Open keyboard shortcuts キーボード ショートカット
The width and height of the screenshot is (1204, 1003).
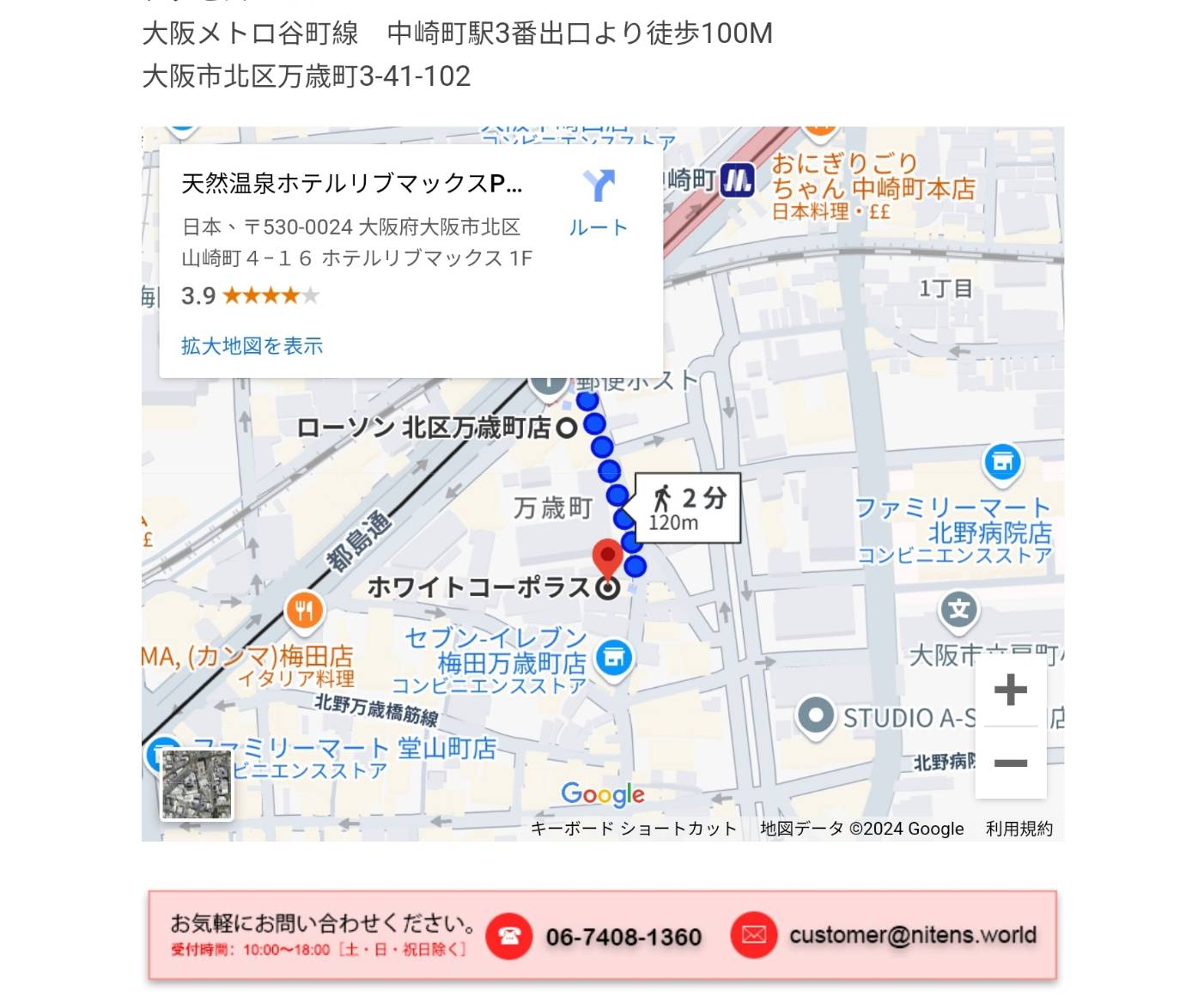click(x=633, y=829)
